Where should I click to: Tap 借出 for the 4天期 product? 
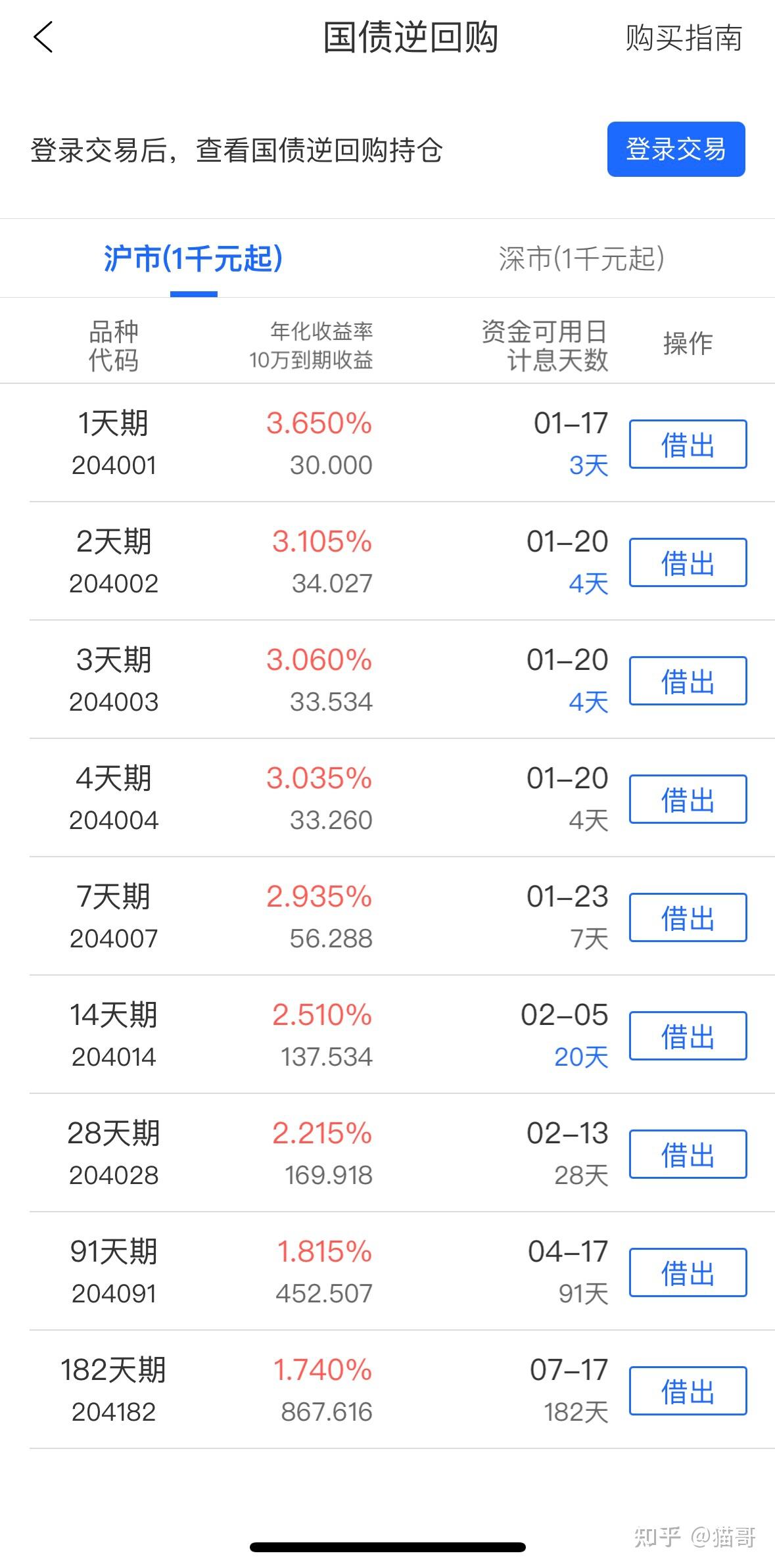(688, 799)
